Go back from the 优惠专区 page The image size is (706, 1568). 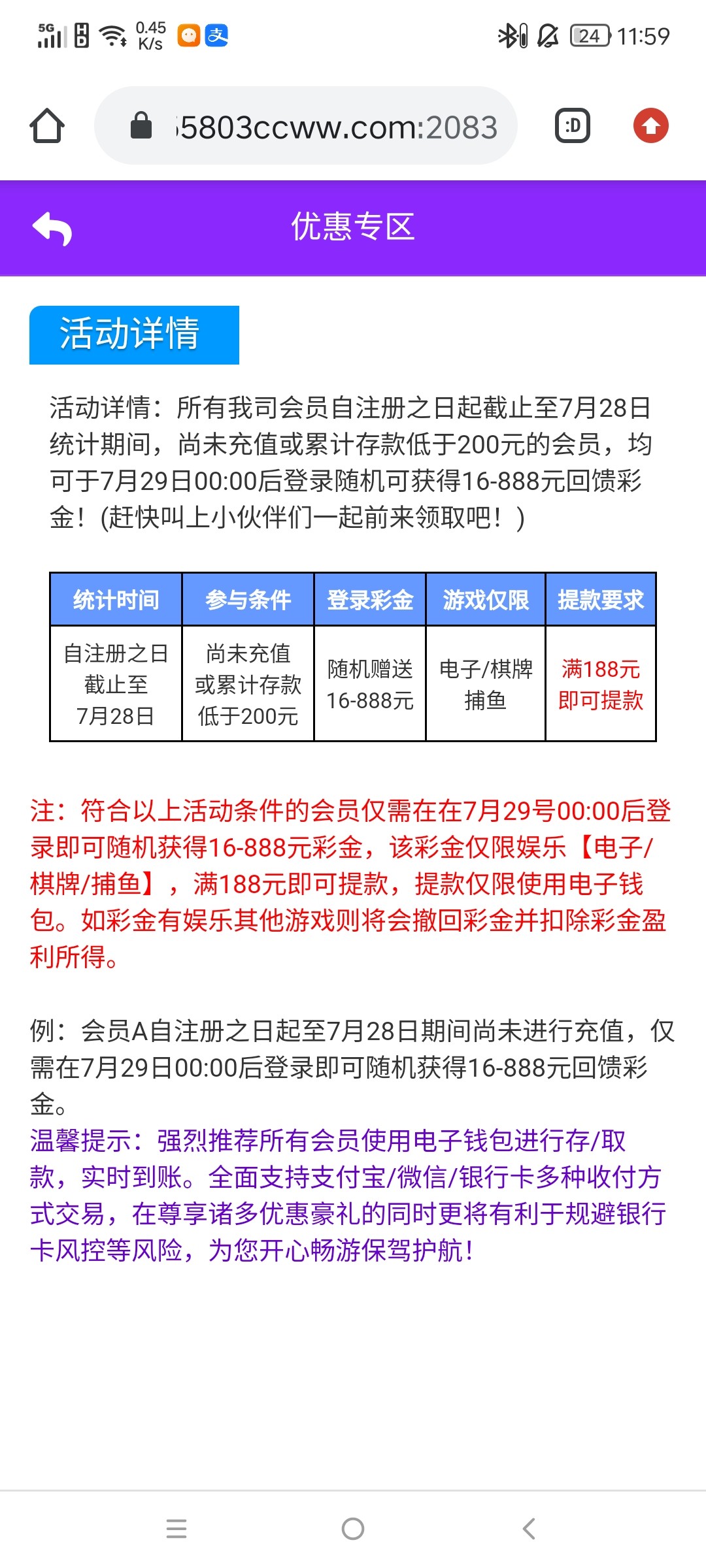click(x=52, y=228)
